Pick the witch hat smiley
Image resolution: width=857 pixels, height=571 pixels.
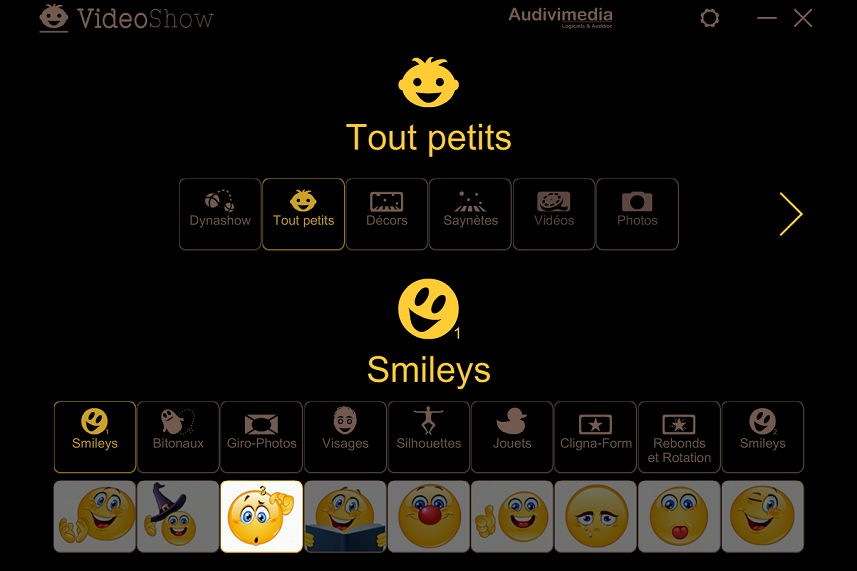(x=178, y=516)
